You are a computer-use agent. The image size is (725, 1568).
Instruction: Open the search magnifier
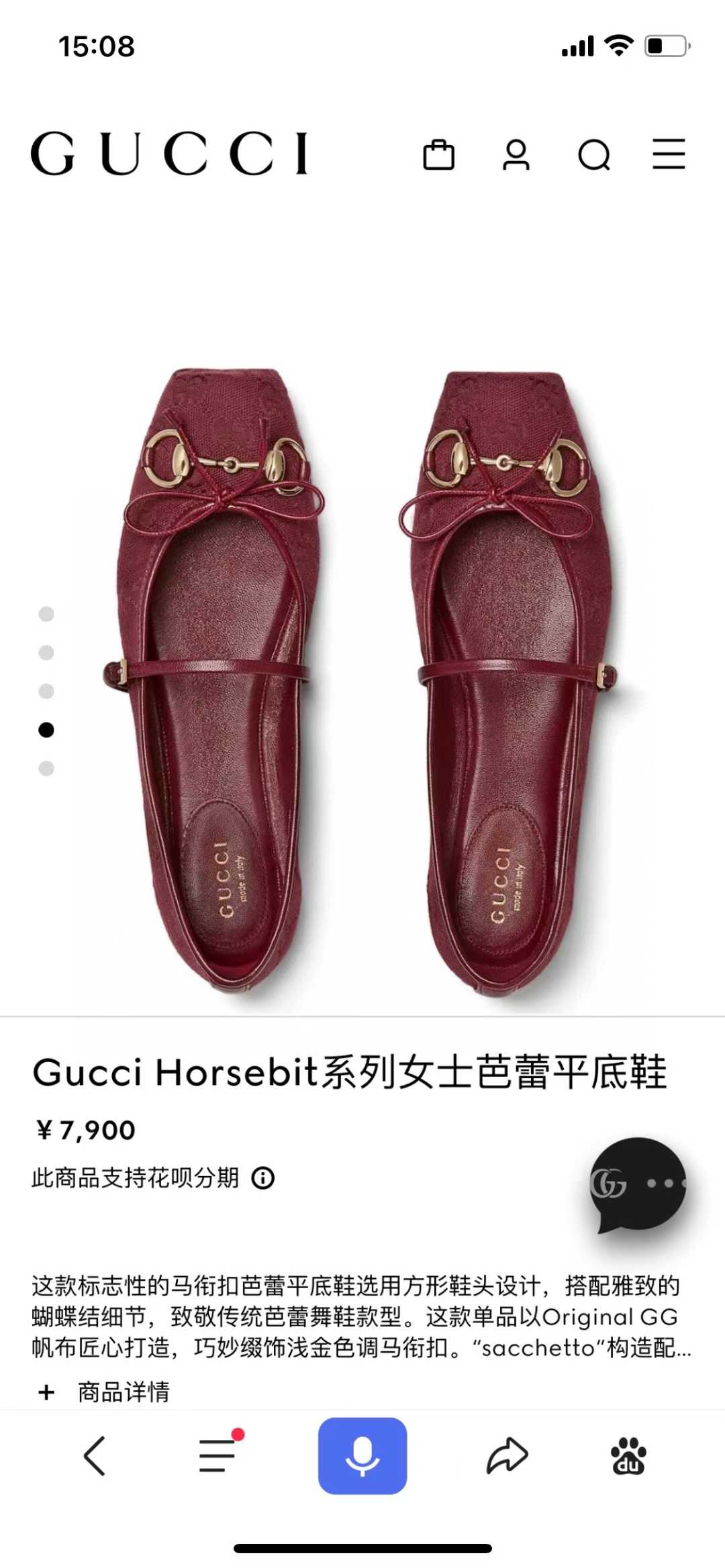(594, 156)
